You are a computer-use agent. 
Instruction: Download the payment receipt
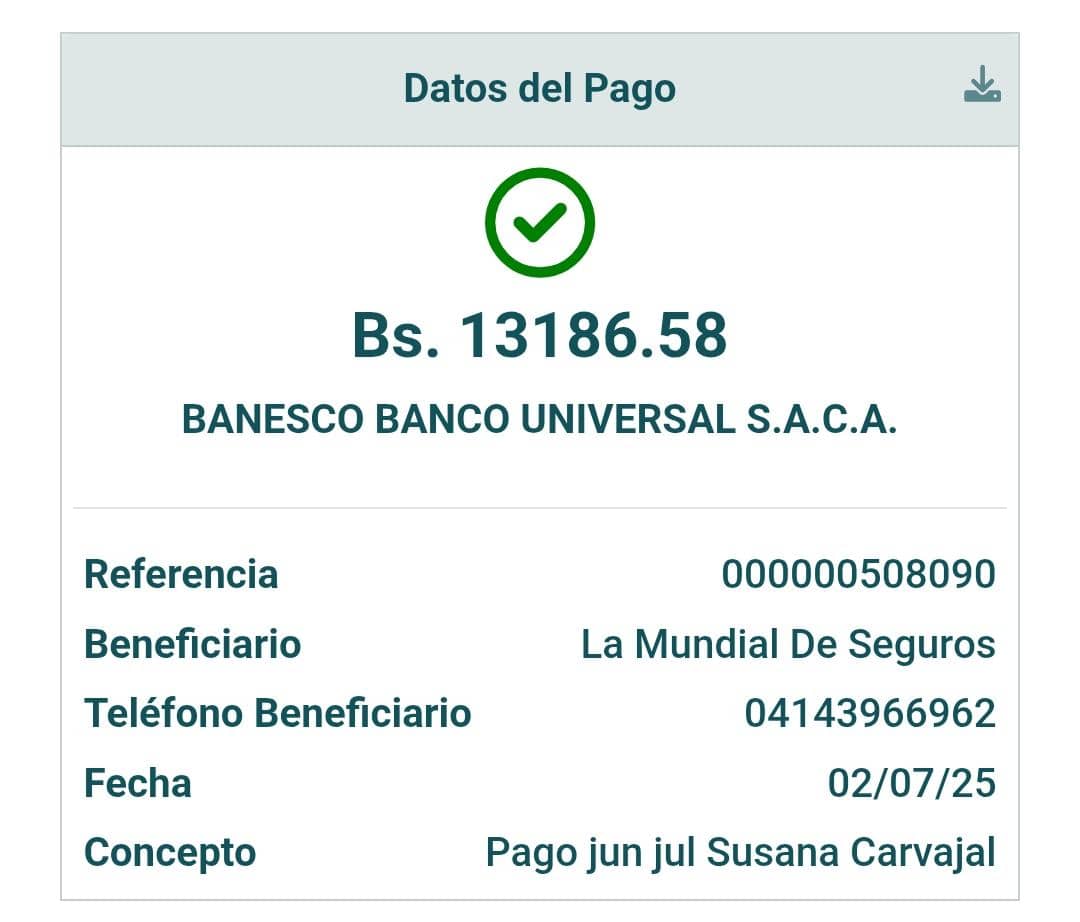pos(982,86)
